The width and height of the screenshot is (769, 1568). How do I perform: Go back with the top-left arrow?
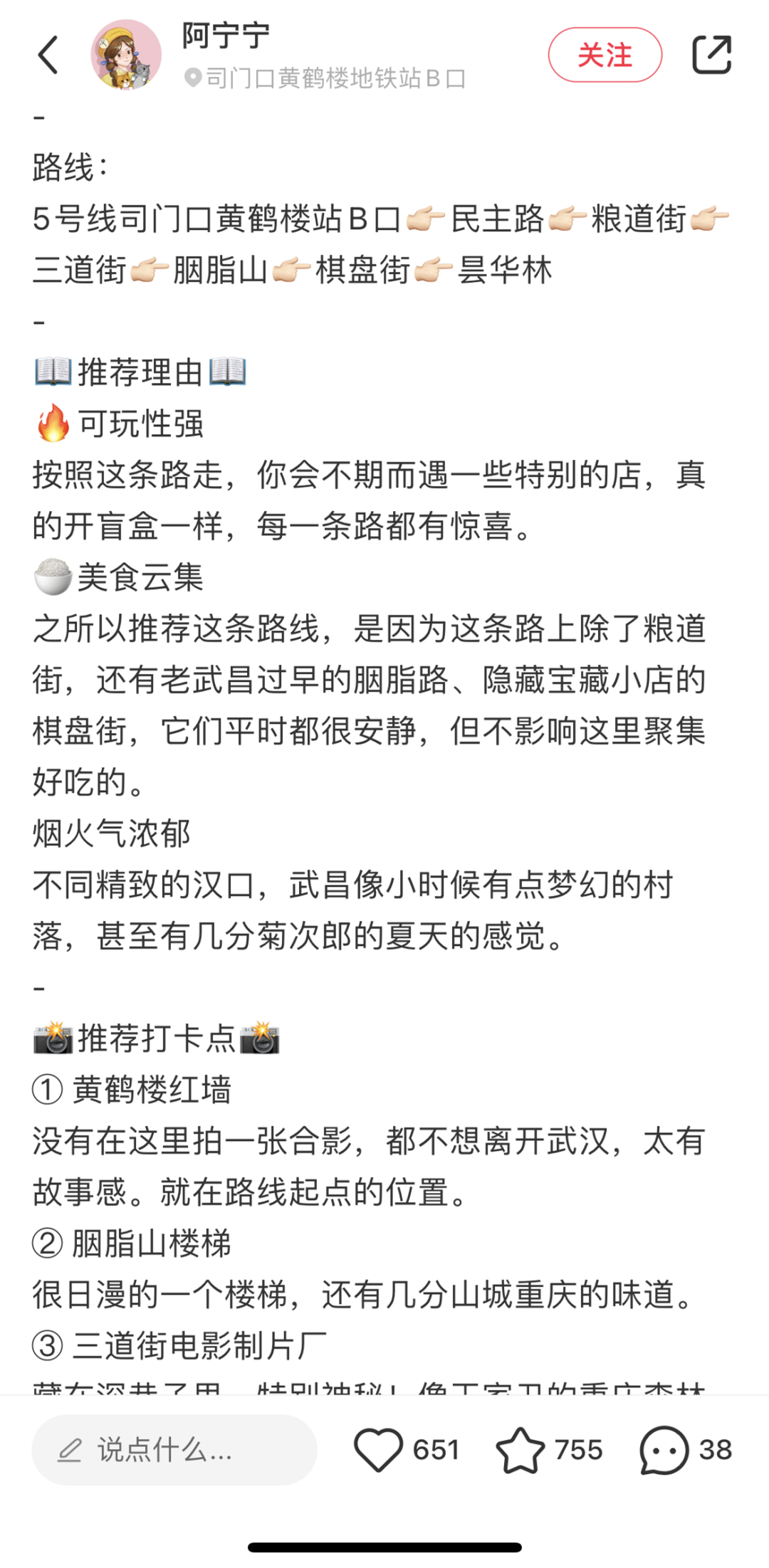coord(48,55)
